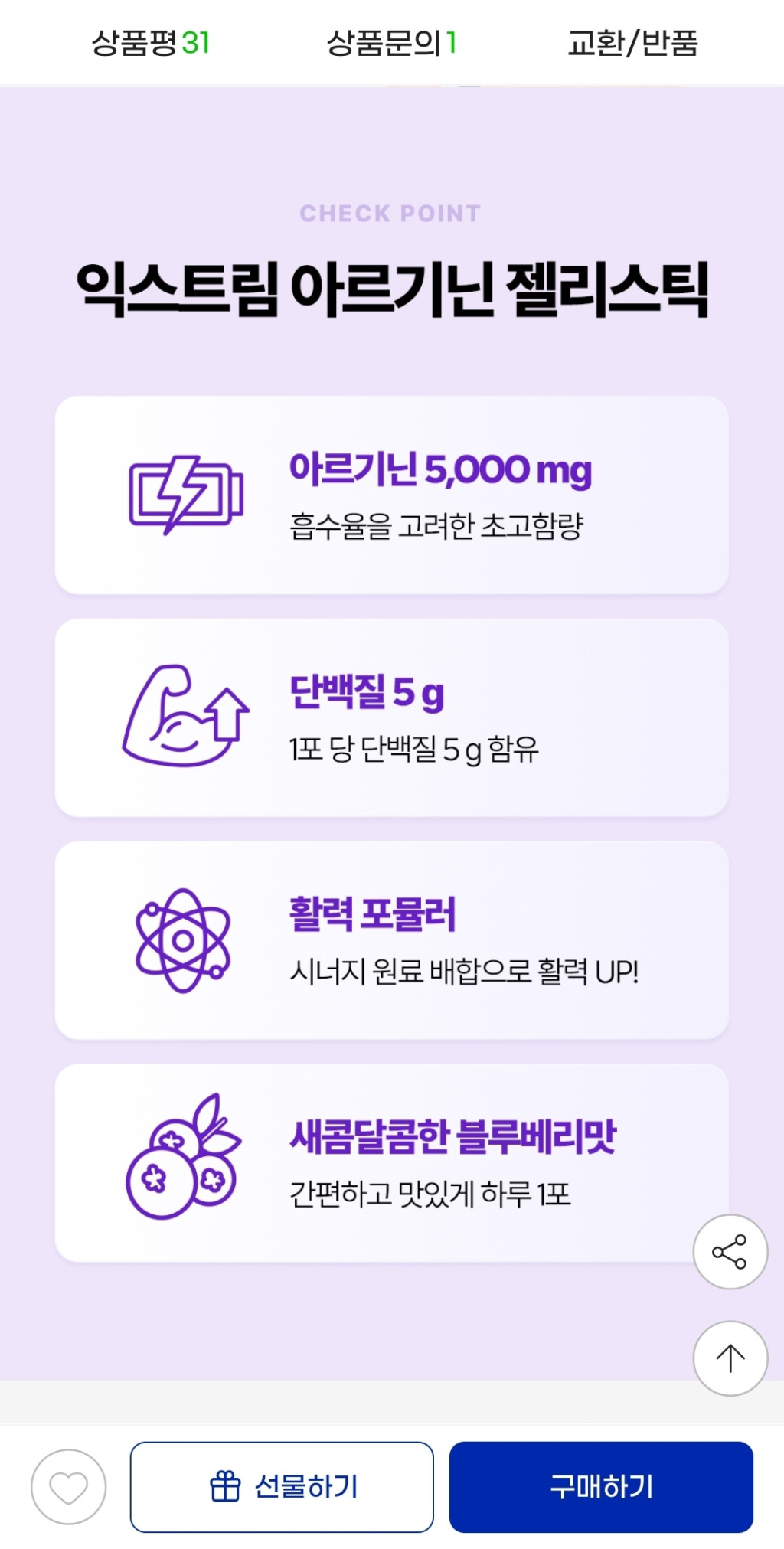Viewport: 784px width, 1549px height.
Task: Tap the 선물하기 gift button
Action: tap(282, 1487)
